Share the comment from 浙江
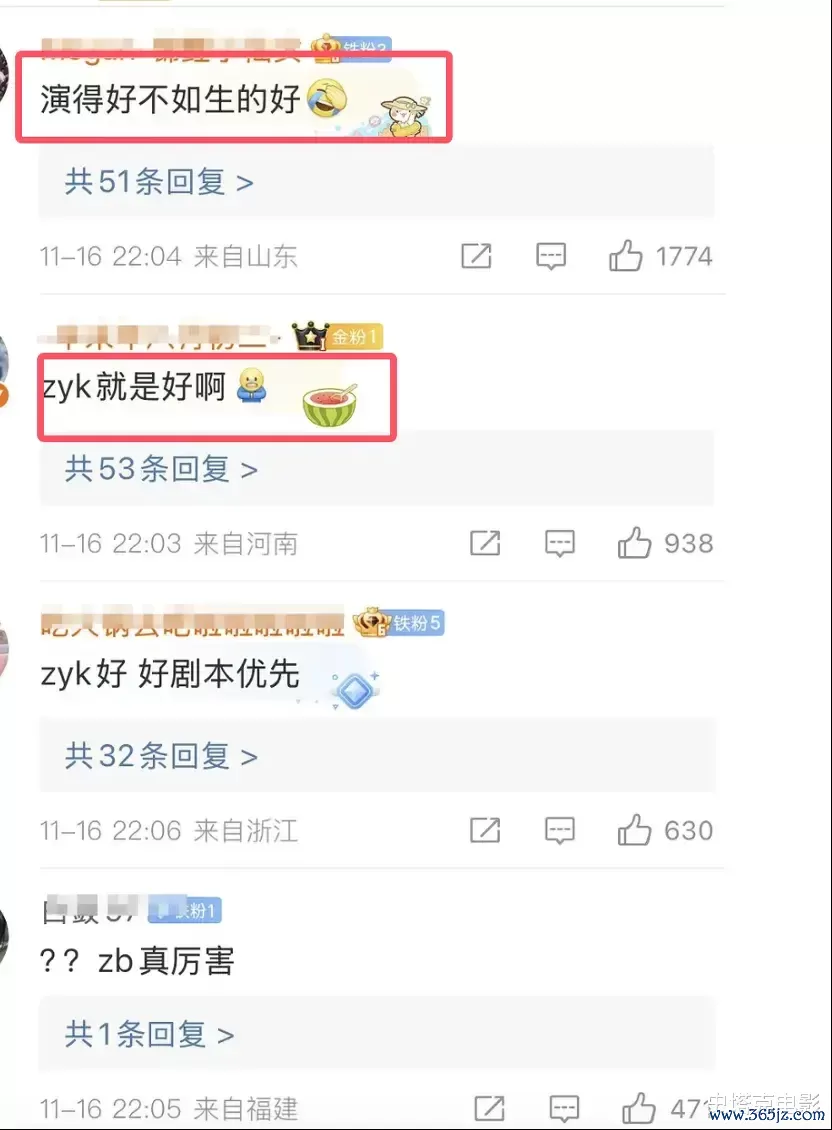The width and height of the screenshot is (832, 1130). [x=485, y=830]
